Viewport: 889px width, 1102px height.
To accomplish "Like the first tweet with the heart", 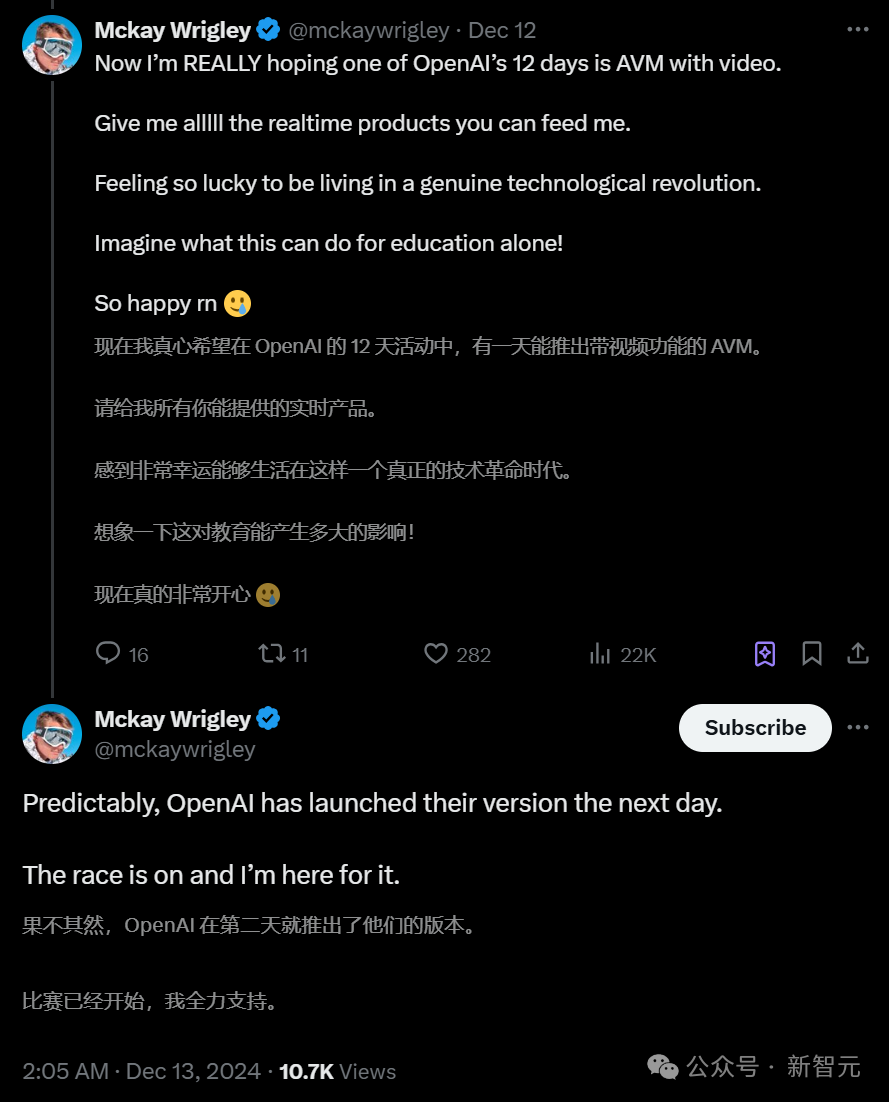I will [436, 654].
